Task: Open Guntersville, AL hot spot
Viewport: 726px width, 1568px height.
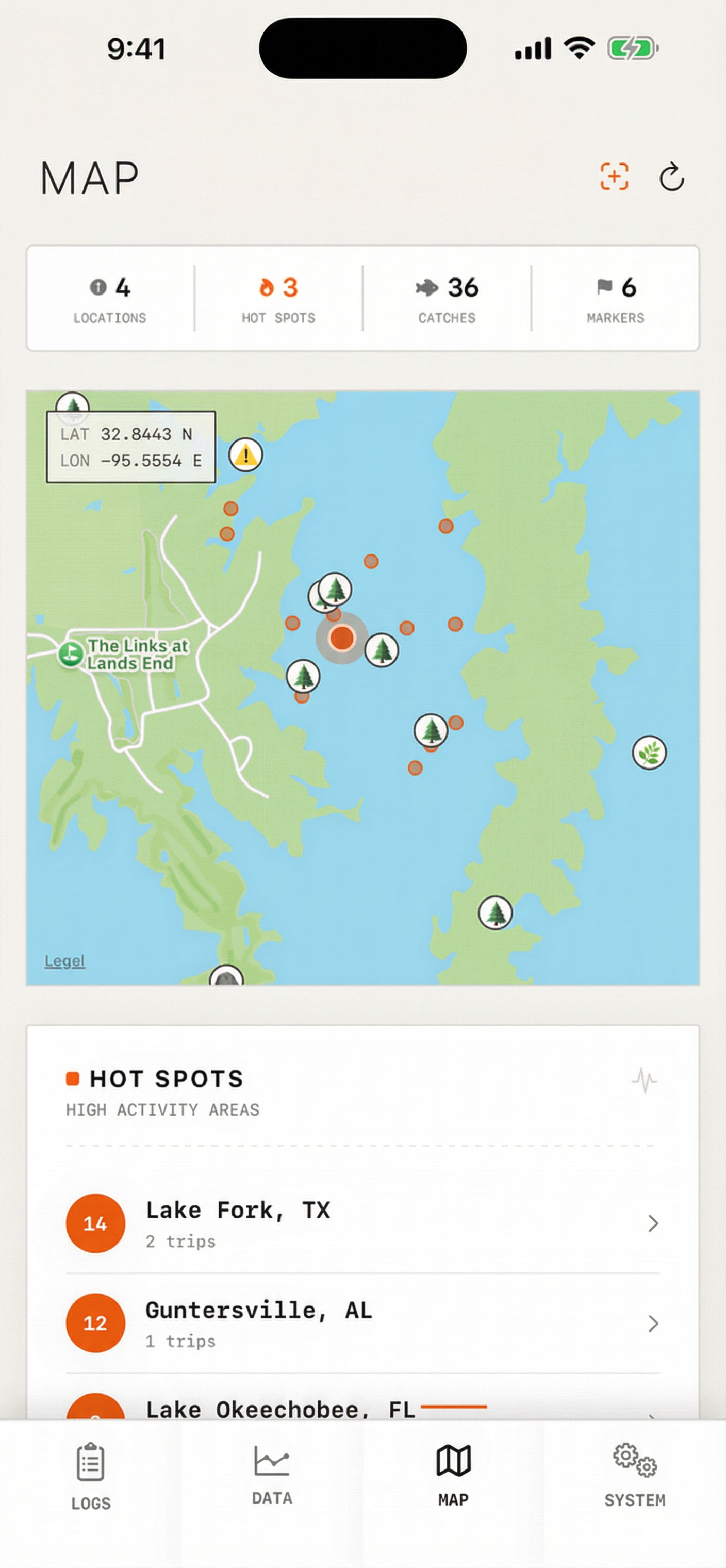Action: 362,1324
